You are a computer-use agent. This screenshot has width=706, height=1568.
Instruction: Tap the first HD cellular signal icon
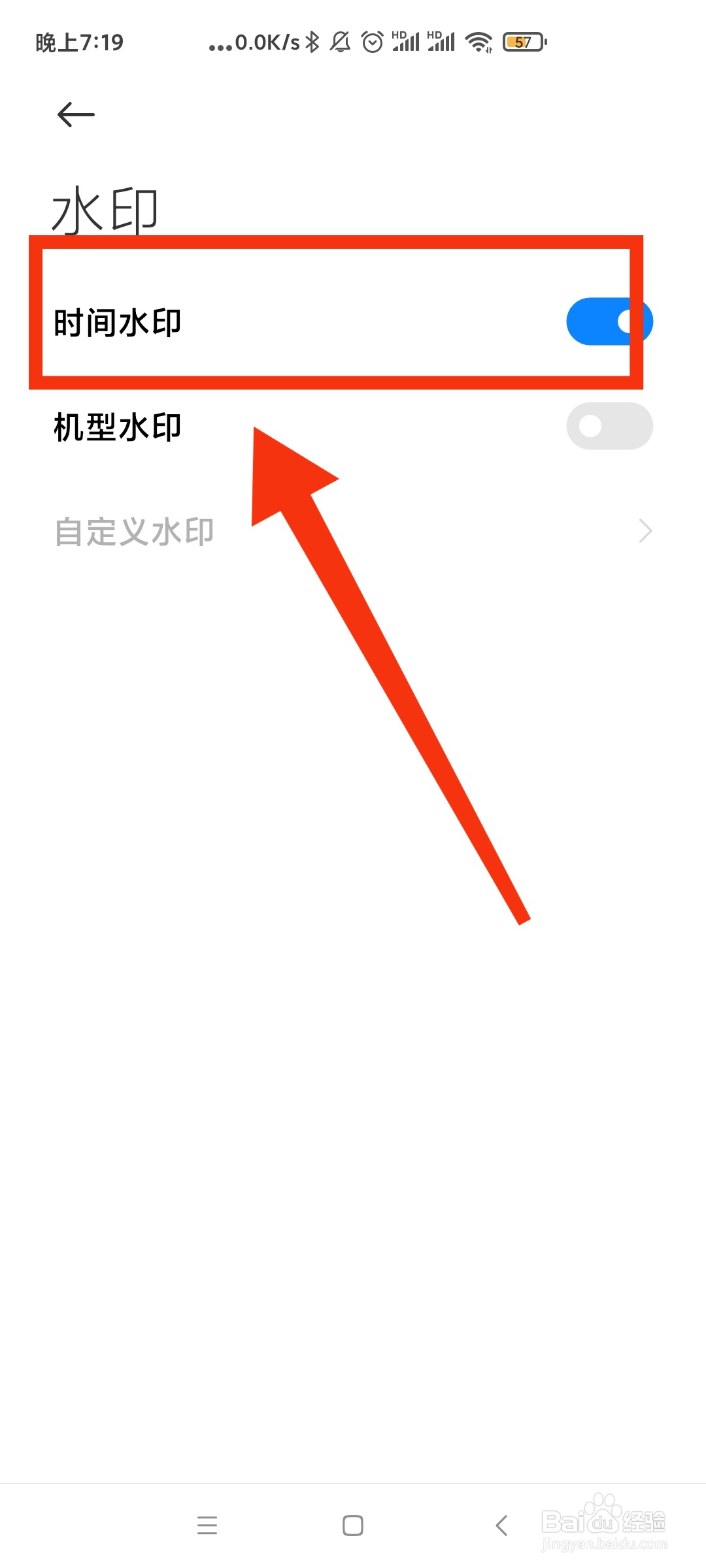pyautogui.click(x=405, y=41)
